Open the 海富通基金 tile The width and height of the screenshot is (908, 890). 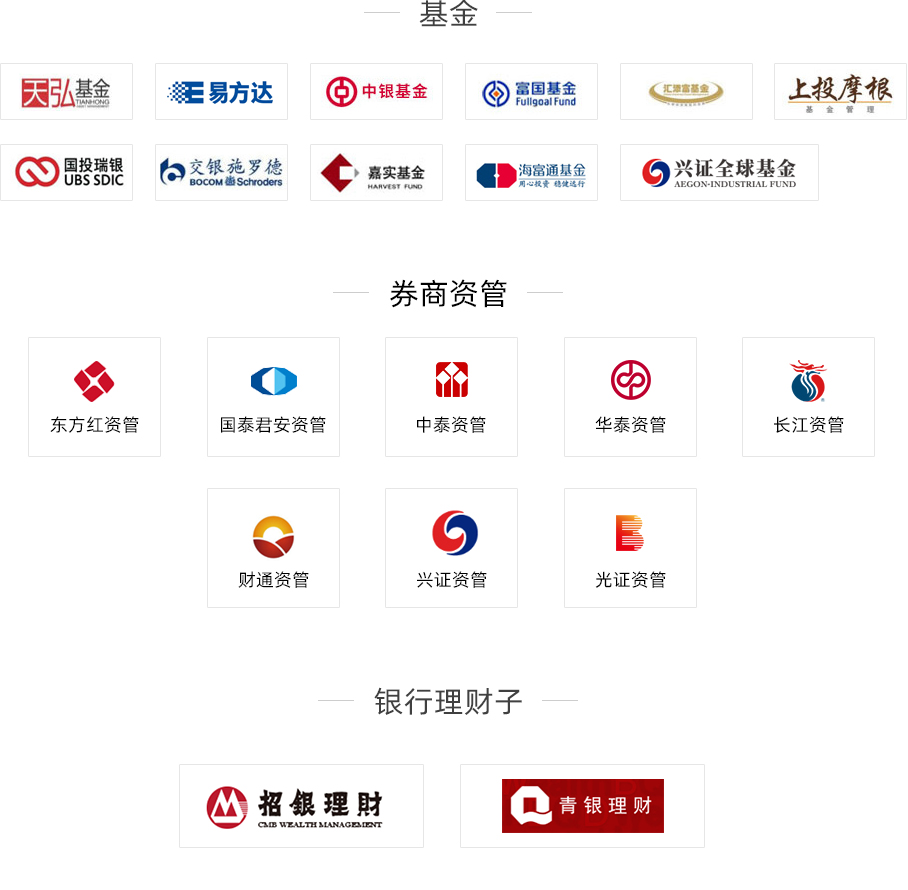point(531,172)
